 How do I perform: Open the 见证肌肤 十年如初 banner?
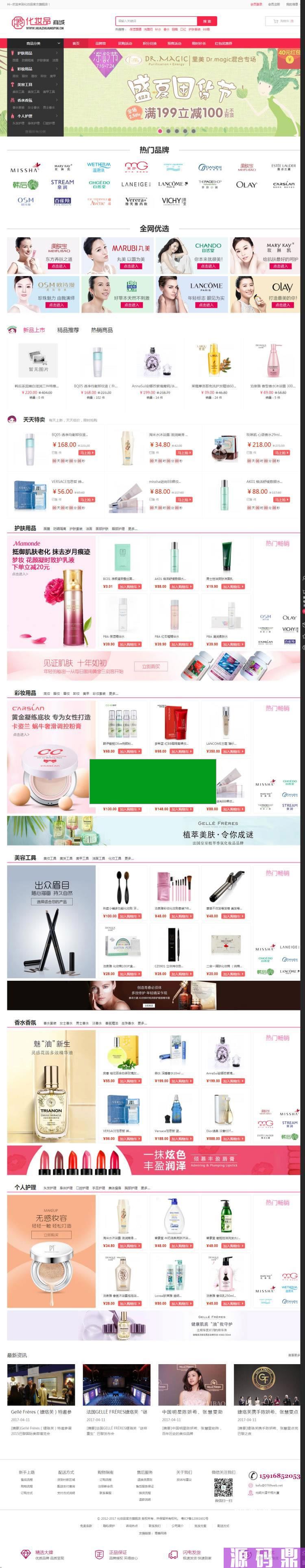153,665
